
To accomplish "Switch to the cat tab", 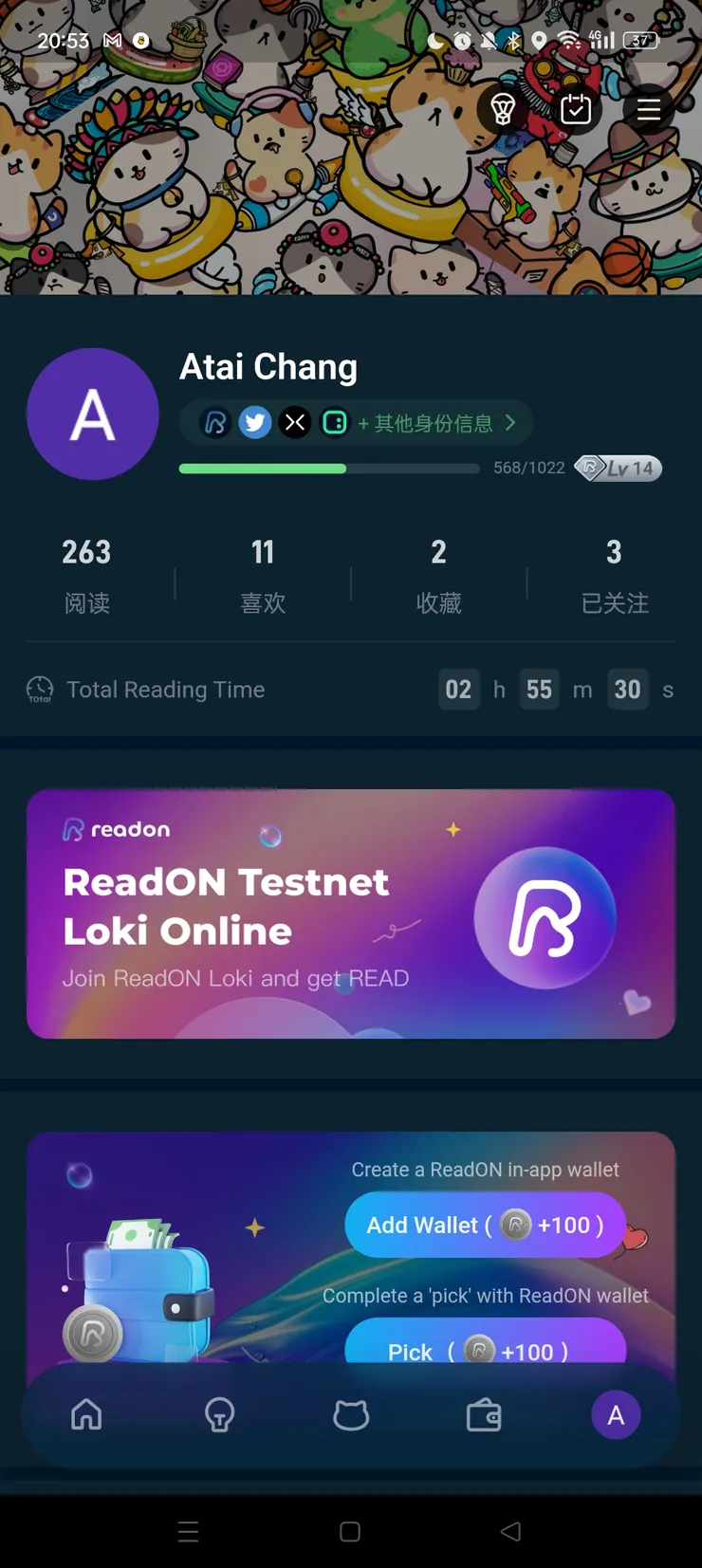I will (x=351, y=1414).
